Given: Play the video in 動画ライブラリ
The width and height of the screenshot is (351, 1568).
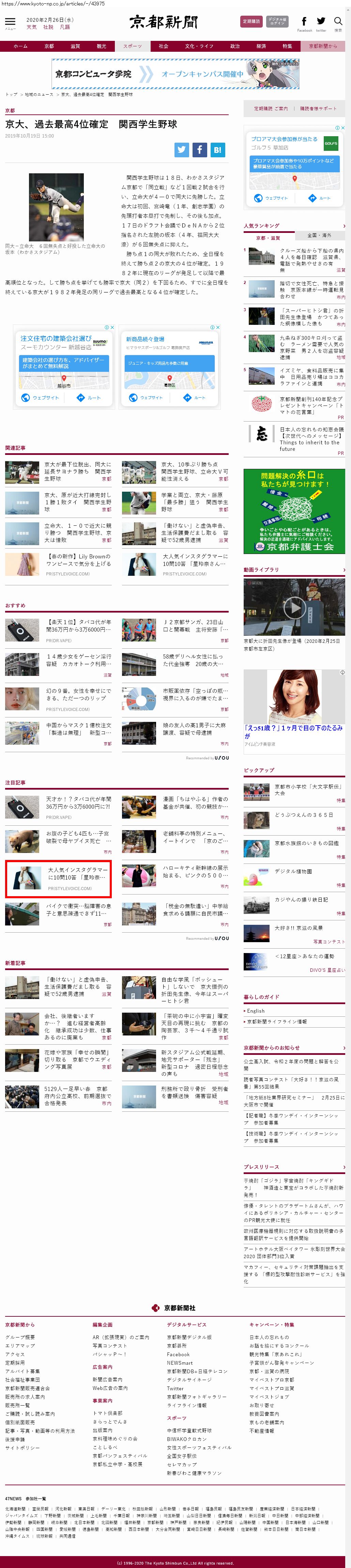Looking at the screenshot, I should [294, 607].
